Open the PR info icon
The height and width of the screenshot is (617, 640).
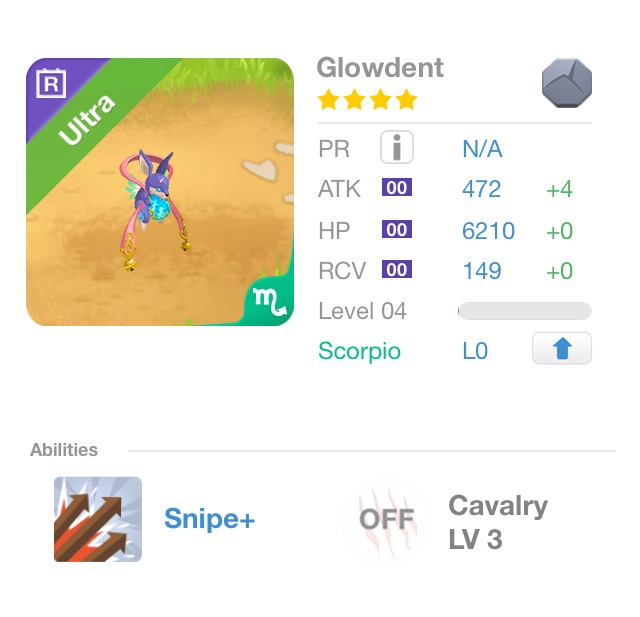click(397, 148)
